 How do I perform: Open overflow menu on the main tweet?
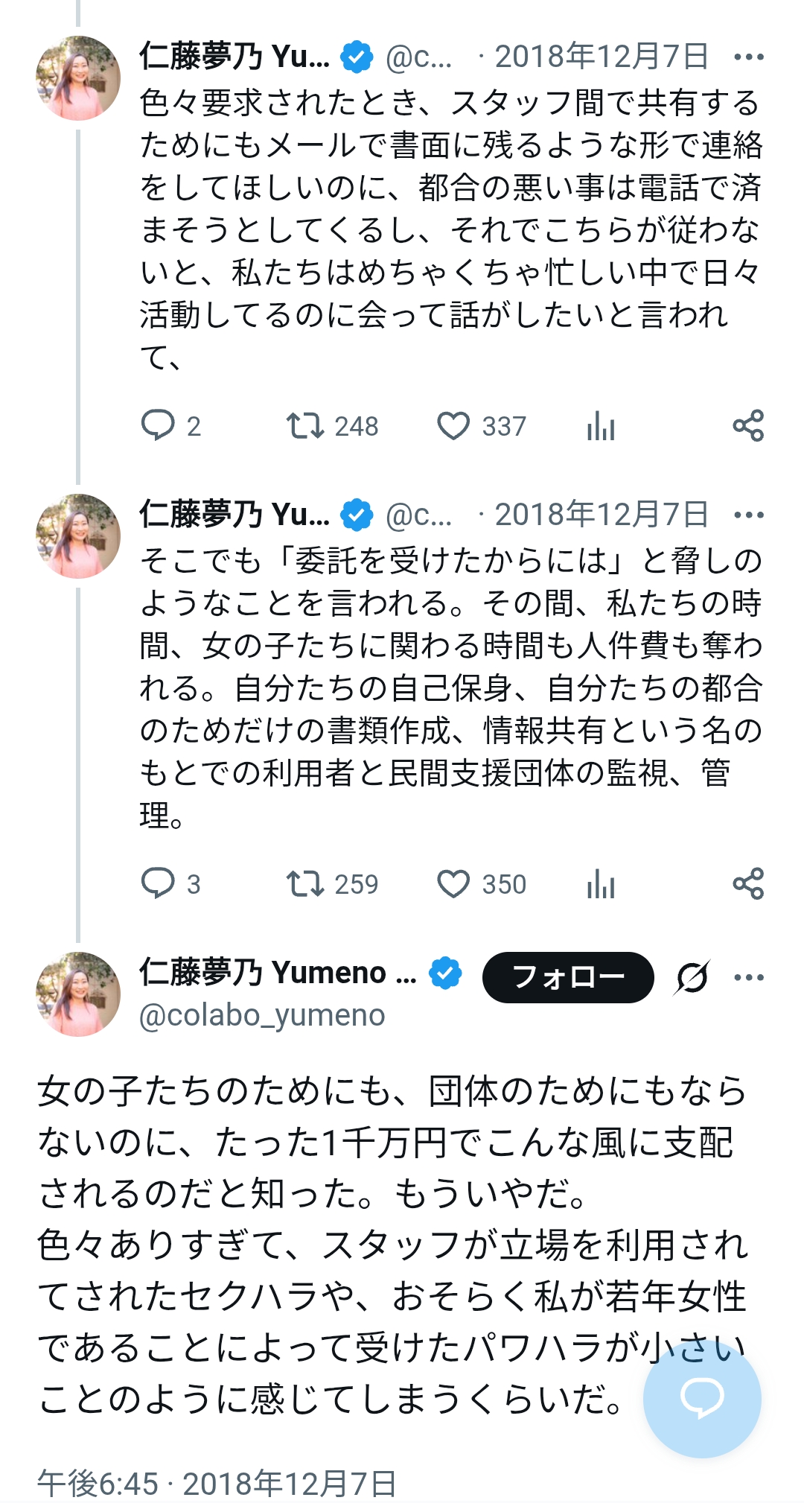click(748, 977)
